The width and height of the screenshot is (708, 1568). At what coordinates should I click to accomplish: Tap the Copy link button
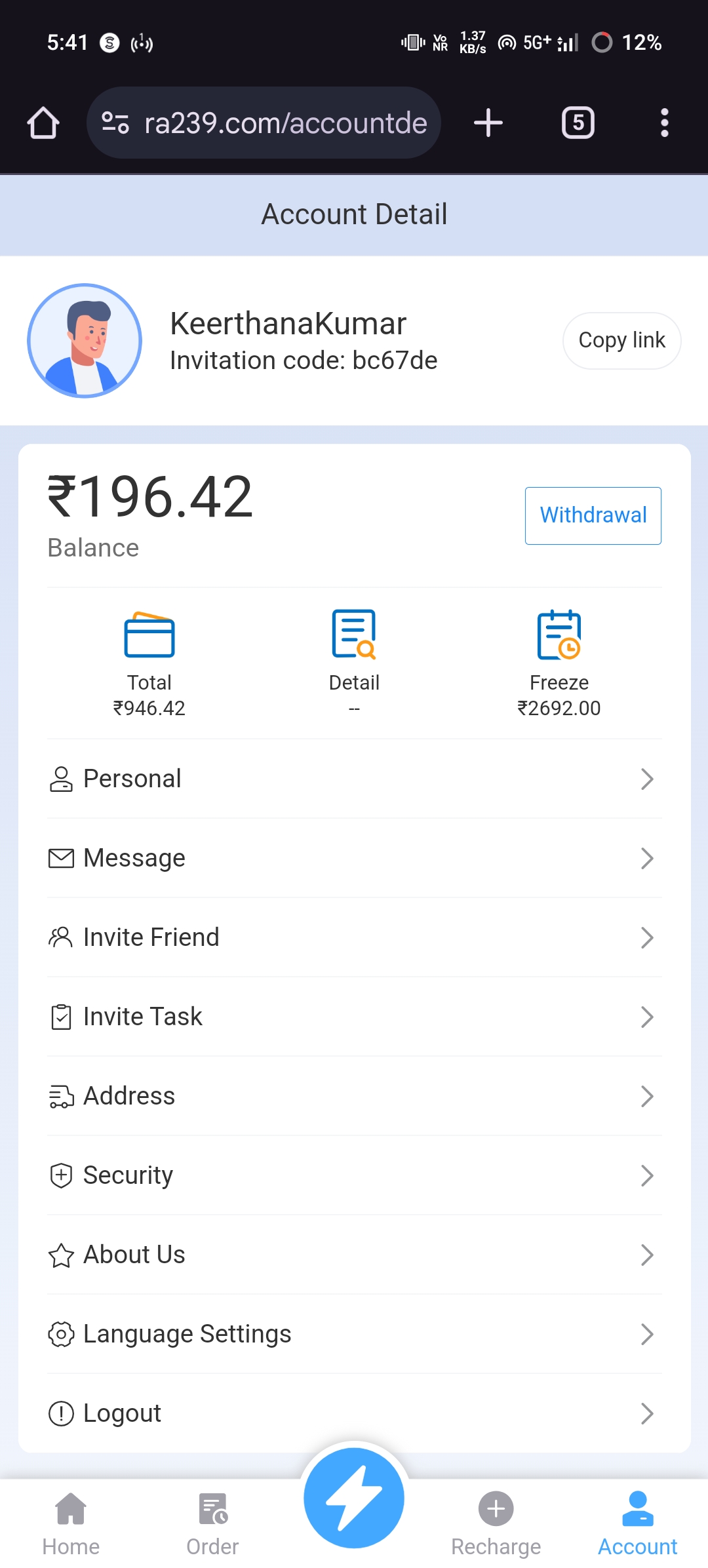(x=621, y=340)
